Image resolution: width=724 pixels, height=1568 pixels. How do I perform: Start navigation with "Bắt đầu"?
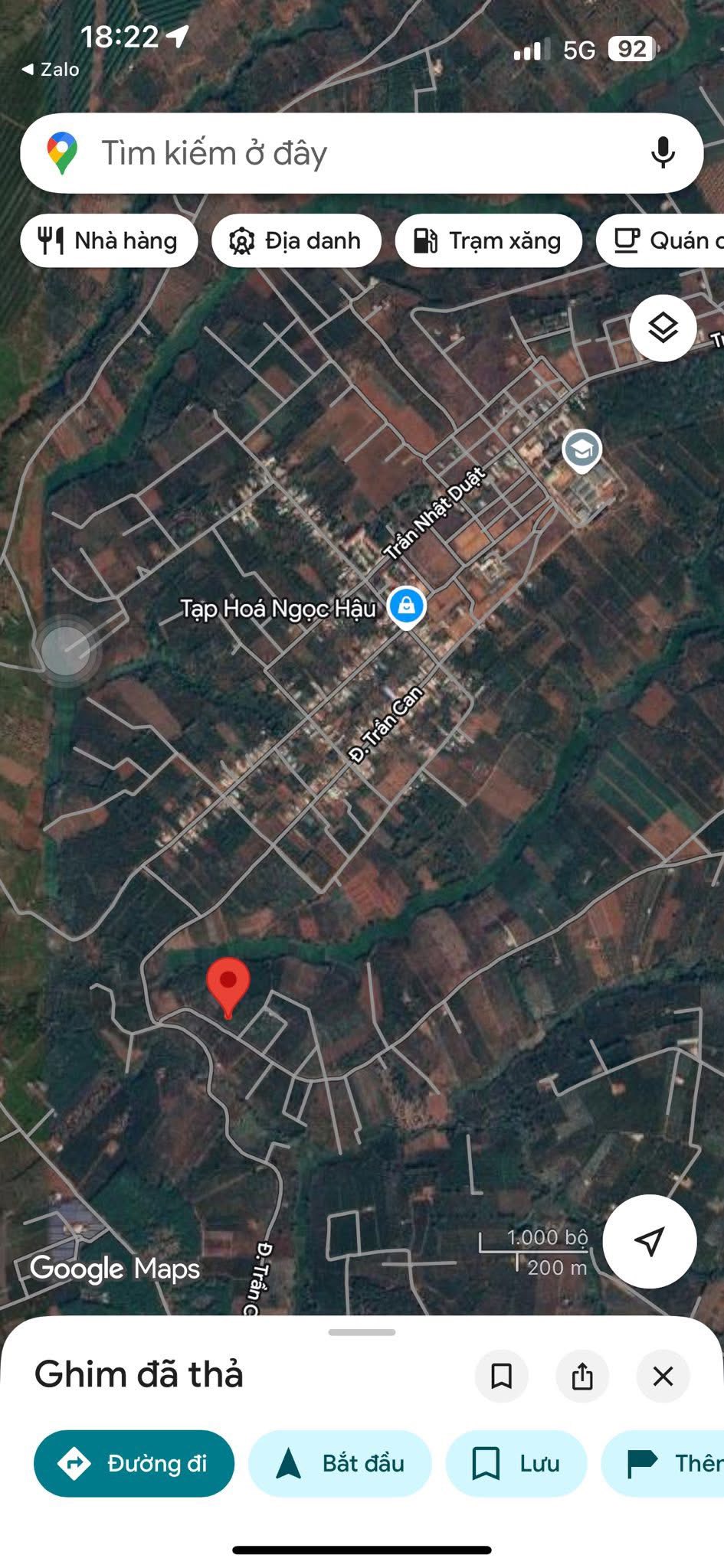tap(339, 1463)
